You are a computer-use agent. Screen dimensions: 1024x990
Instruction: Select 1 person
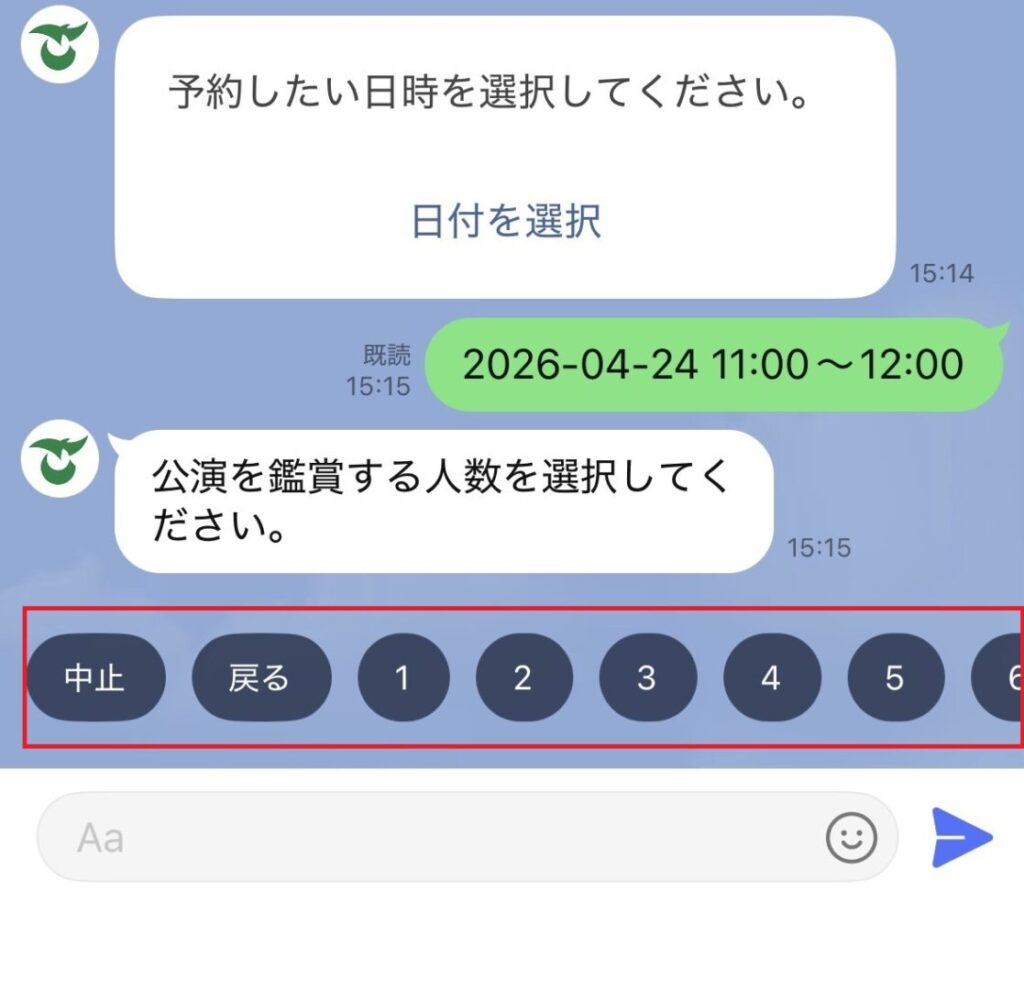(x=403, y=678)
